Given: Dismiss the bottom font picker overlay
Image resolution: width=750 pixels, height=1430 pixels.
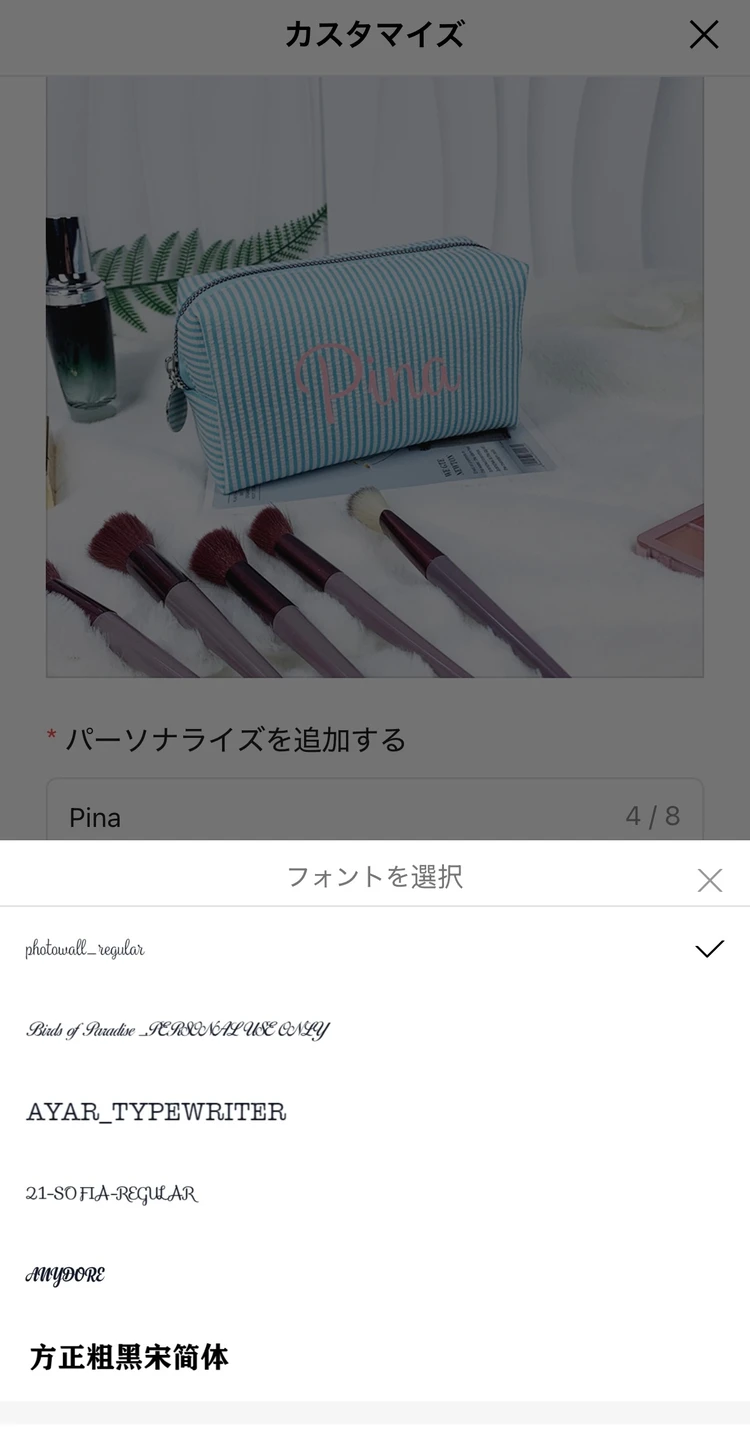Looking at the screenshot, I should click(x=710, y=880).
